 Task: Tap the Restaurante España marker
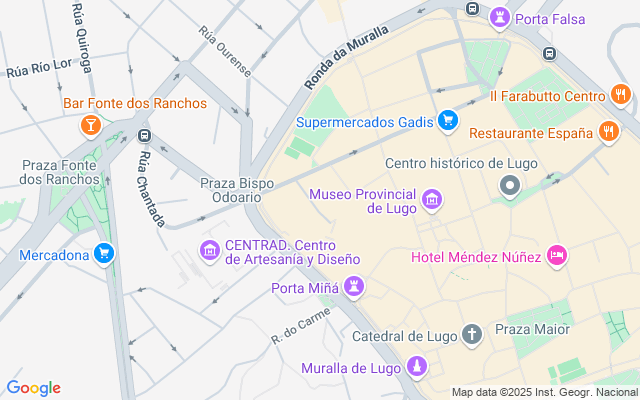pos(608,132)
